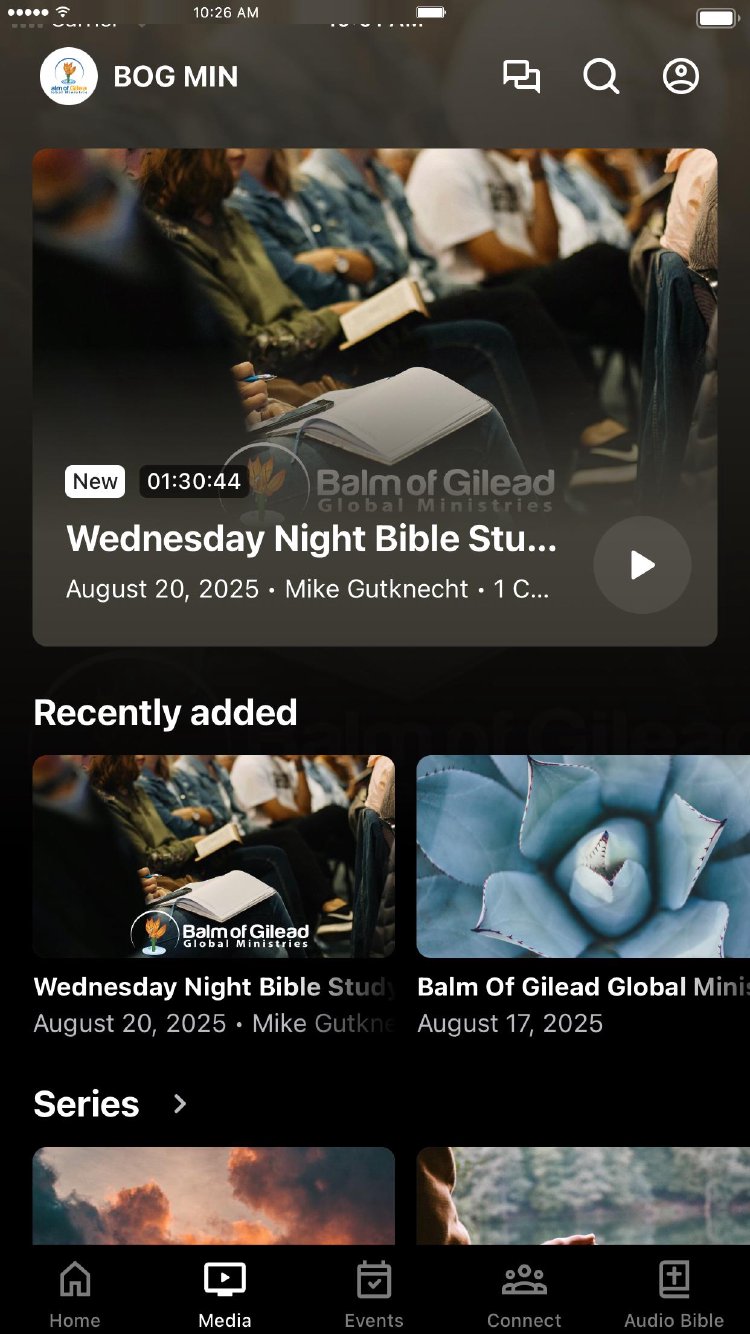Viewport: 750px width, 1334px height.
Task: Tap the BOG MIN logo avatar
Action: (69, 77)
